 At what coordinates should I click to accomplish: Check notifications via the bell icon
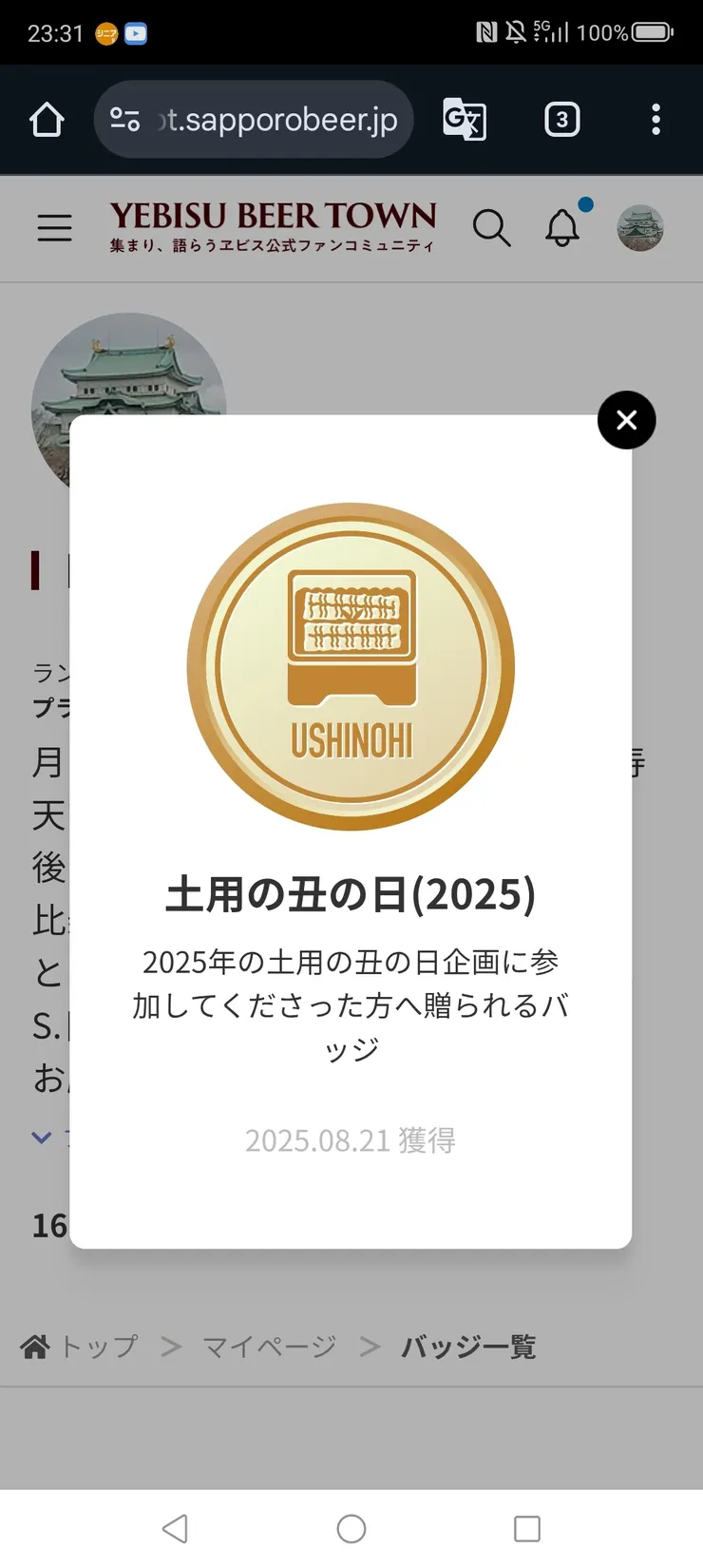pyautogui.click(x=562, y=228)
